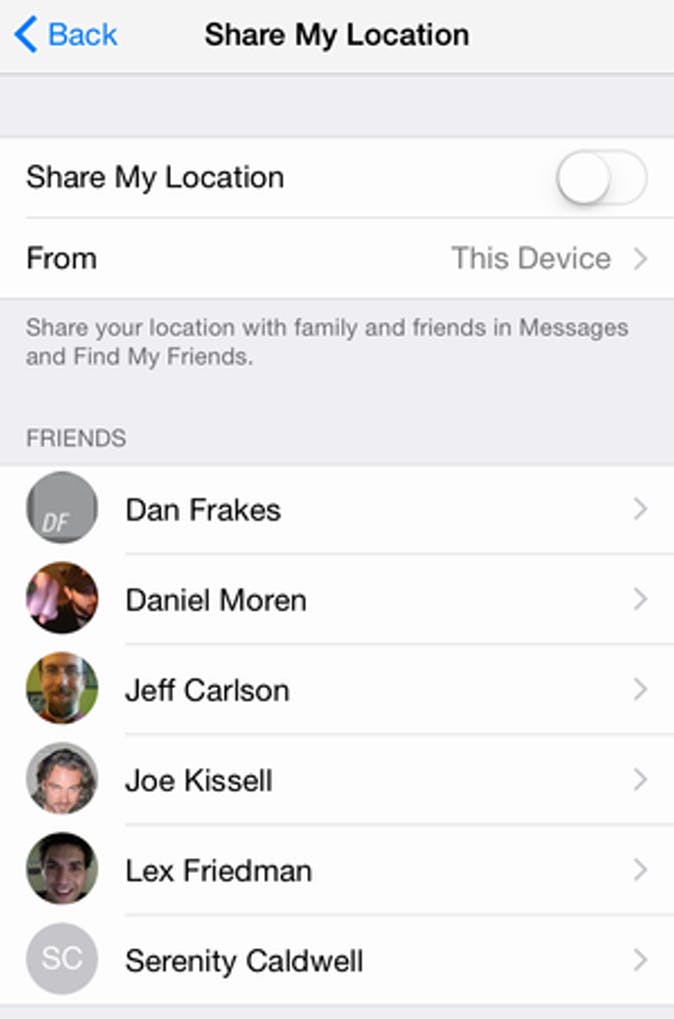Tap the Joe Kissell row
Viewport: 674px width, 1019px height.
pyautogui.click(x=337, y=780)
